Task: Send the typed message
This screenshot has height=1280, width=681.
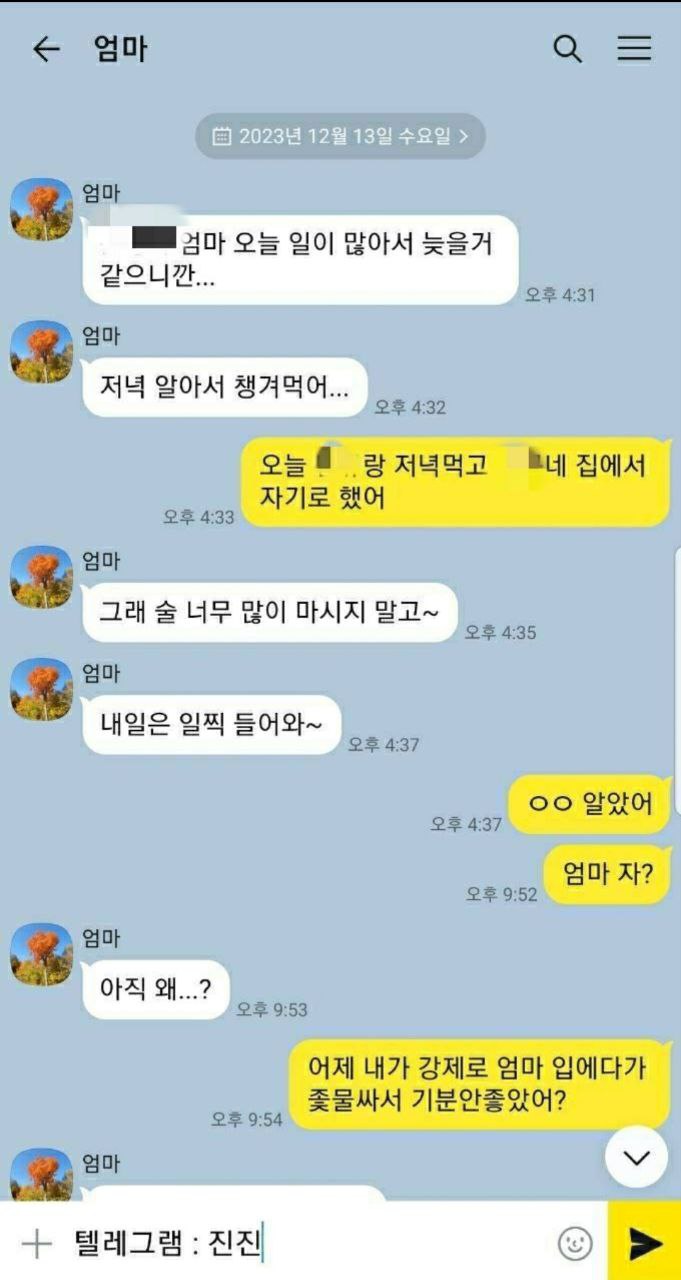Action: point(645,1243)
